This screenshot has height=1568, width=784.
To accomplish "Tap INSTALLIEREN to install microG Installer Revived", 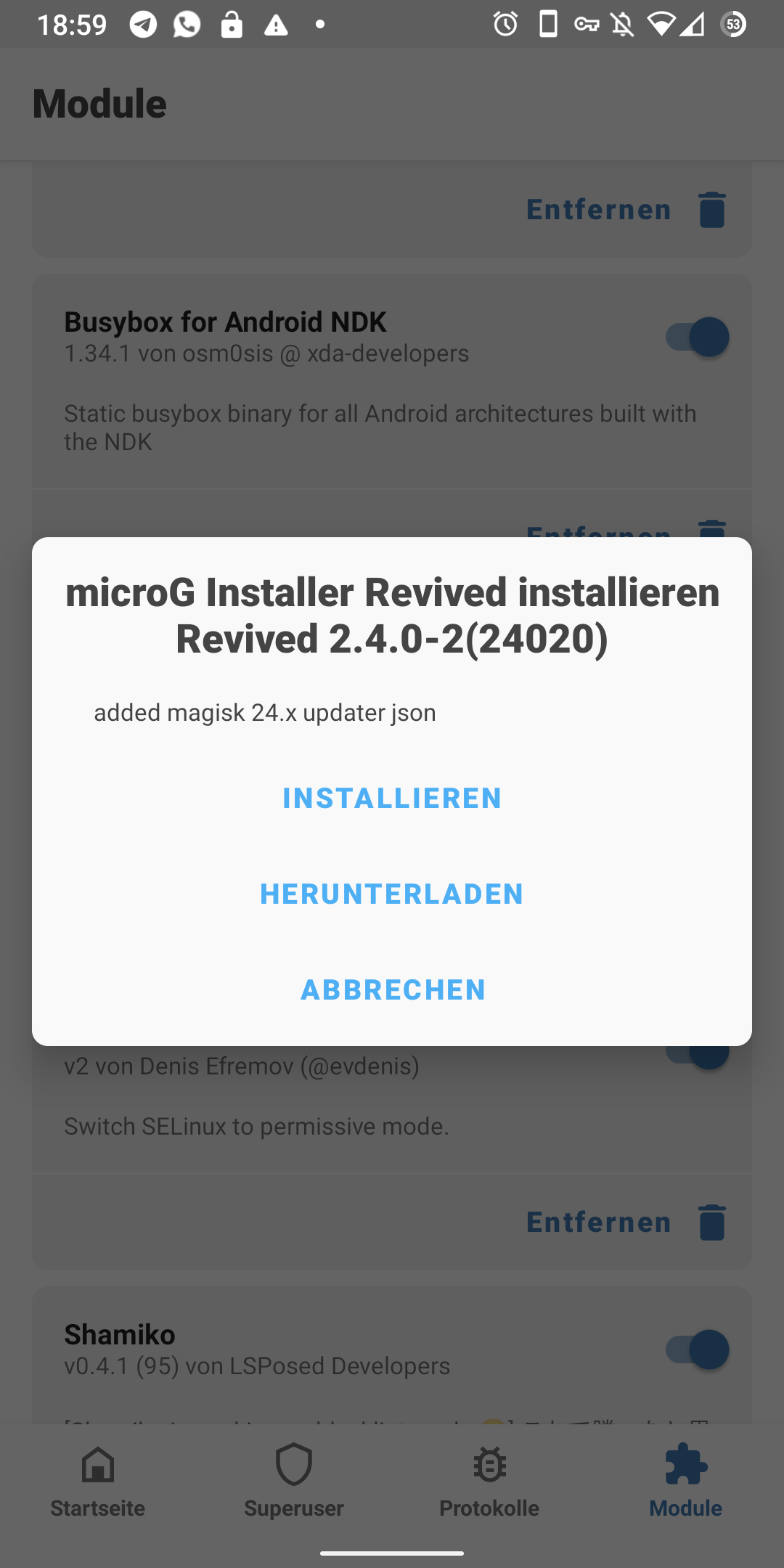I will [391, 798].
